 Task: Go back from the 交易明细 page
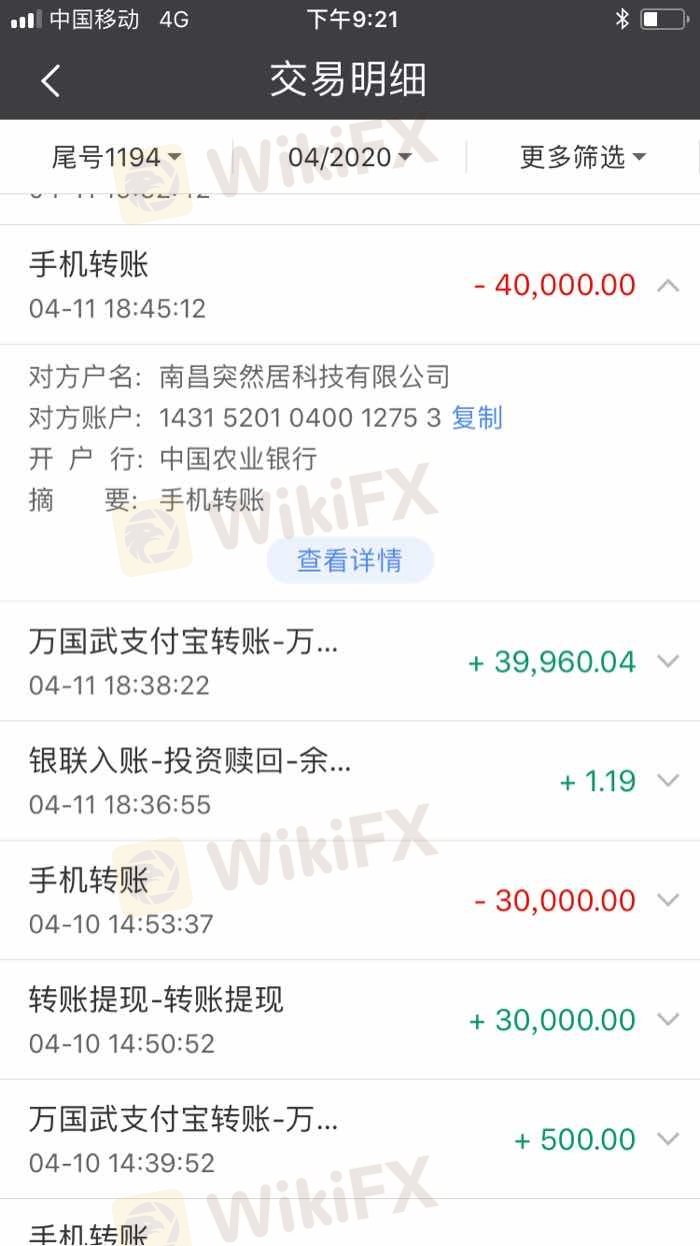pyautogui.click(x=51, y=80)
